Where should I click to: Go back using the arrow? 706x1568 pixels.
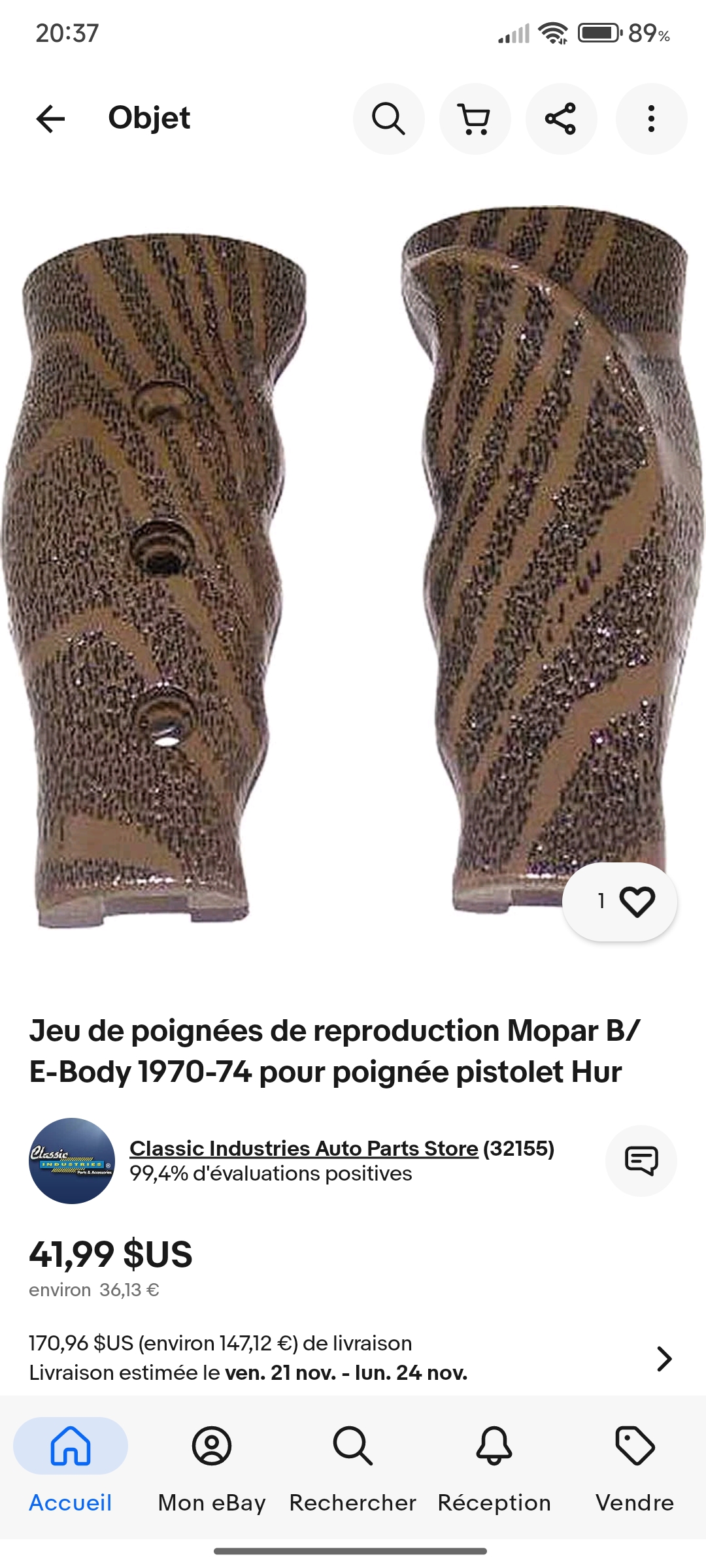pyautogui.click(x=50, y=119)
